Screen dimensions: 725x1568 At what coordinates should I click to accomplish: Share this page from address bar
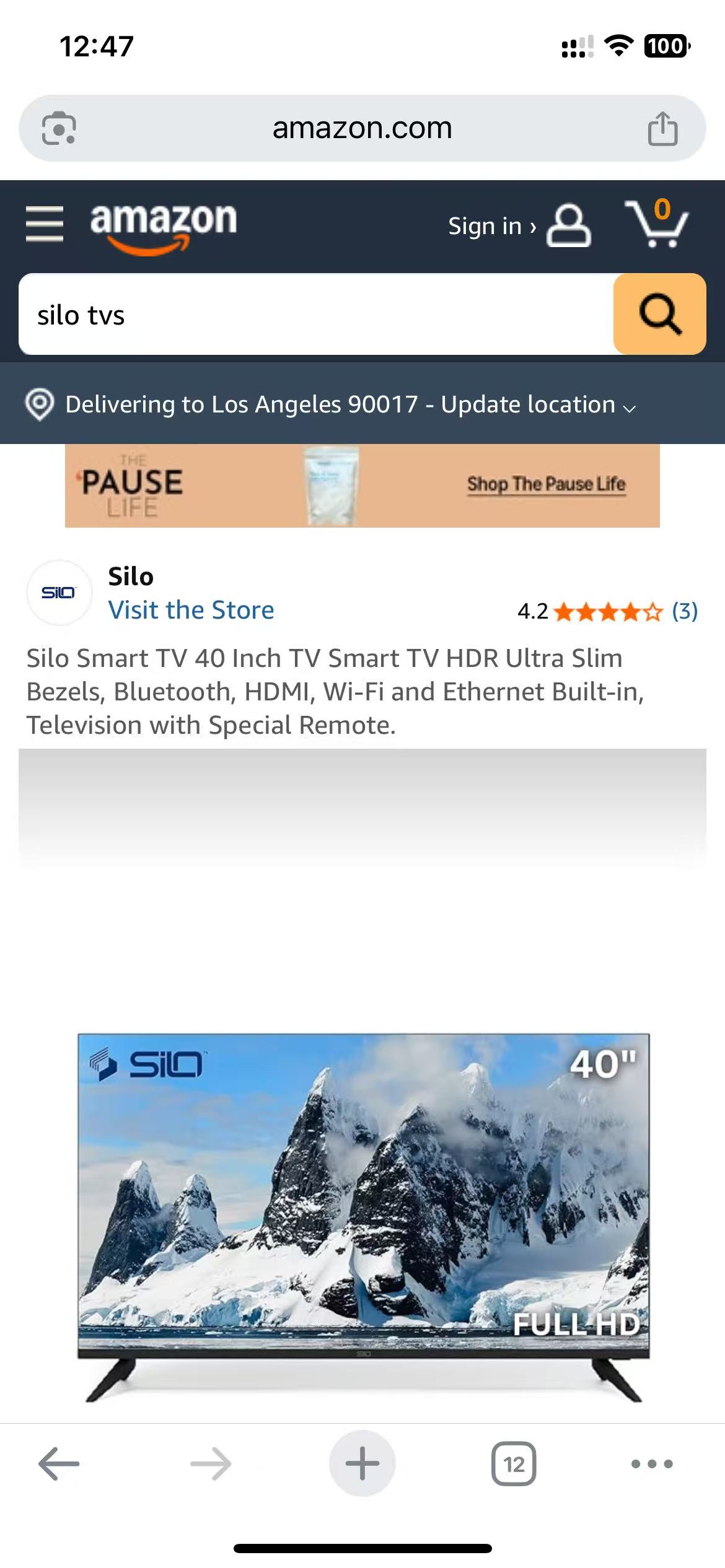click(662, 128)
